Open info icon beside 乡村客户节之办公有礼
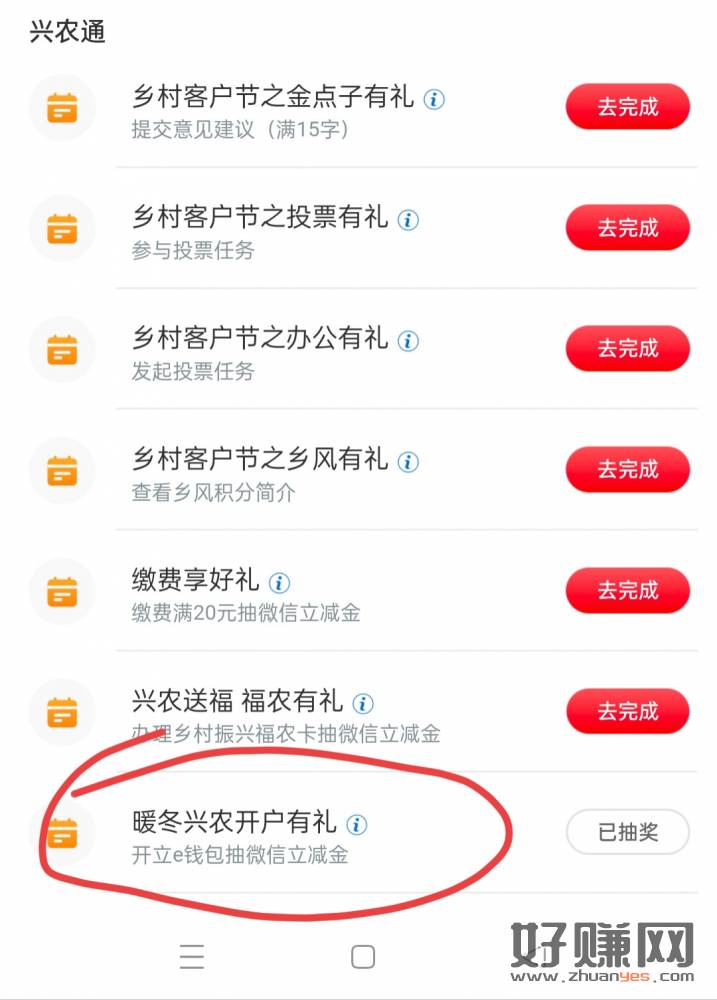717x1000 pixels. tap(408, 341)
